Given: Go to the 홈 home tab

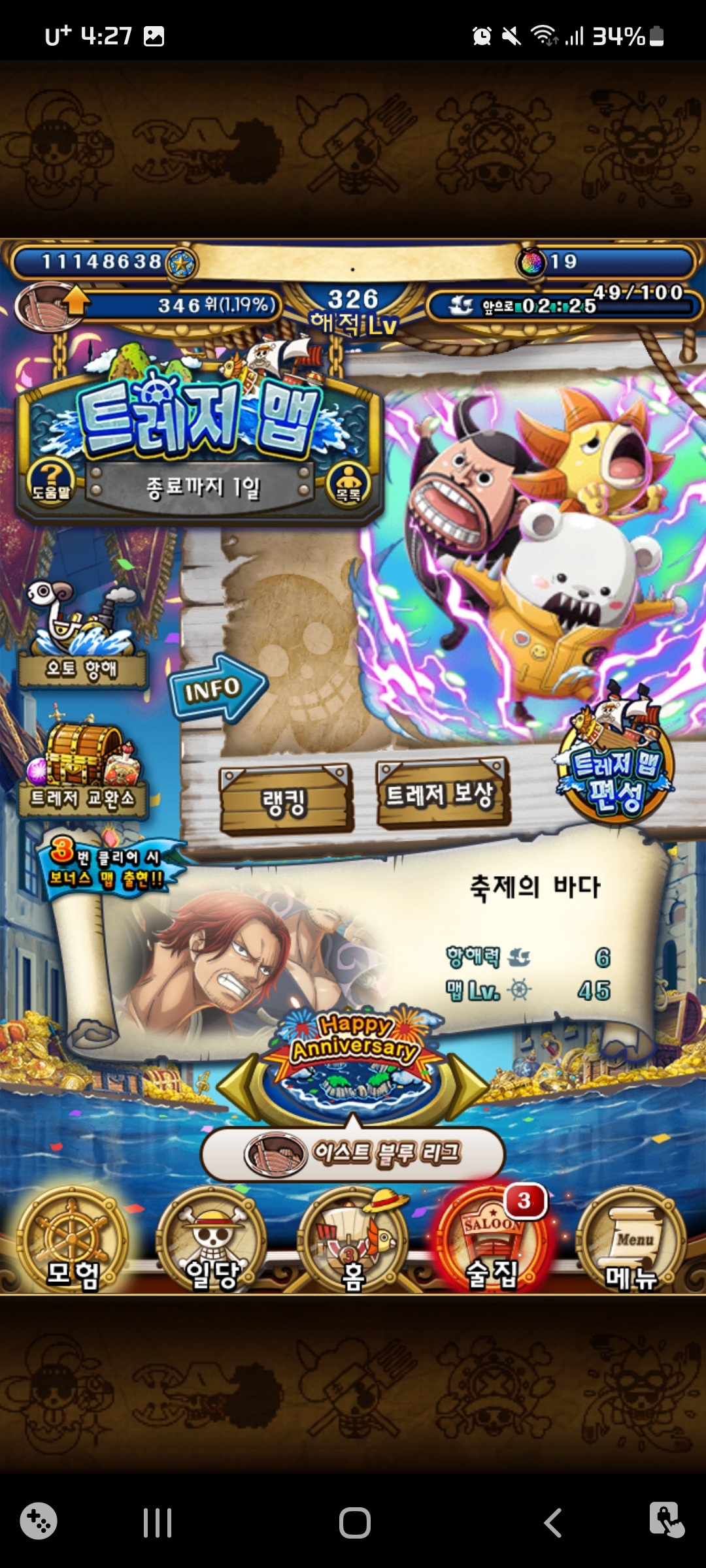Looking at the screenshot, I should click(x=353, y=1241).
